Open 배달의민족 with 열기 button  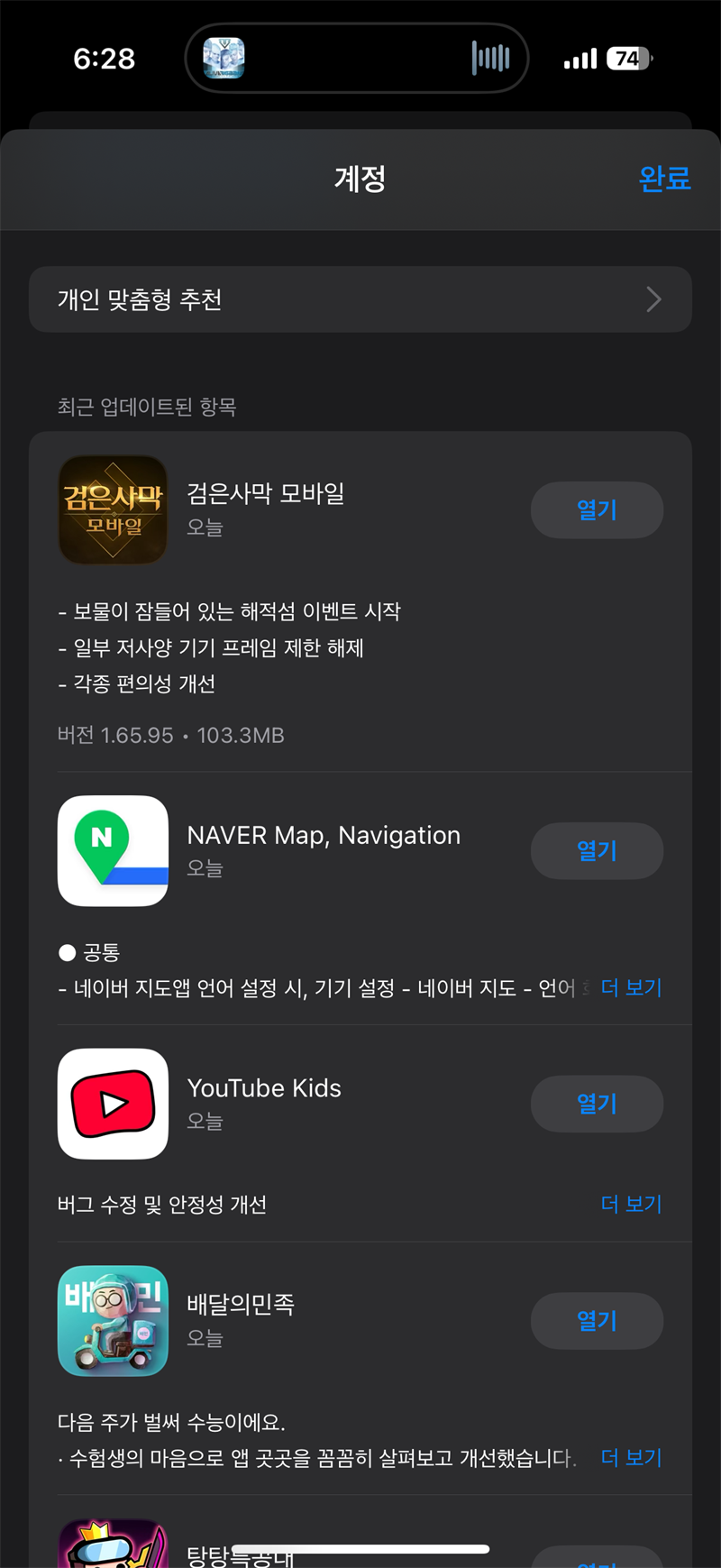597,1321
